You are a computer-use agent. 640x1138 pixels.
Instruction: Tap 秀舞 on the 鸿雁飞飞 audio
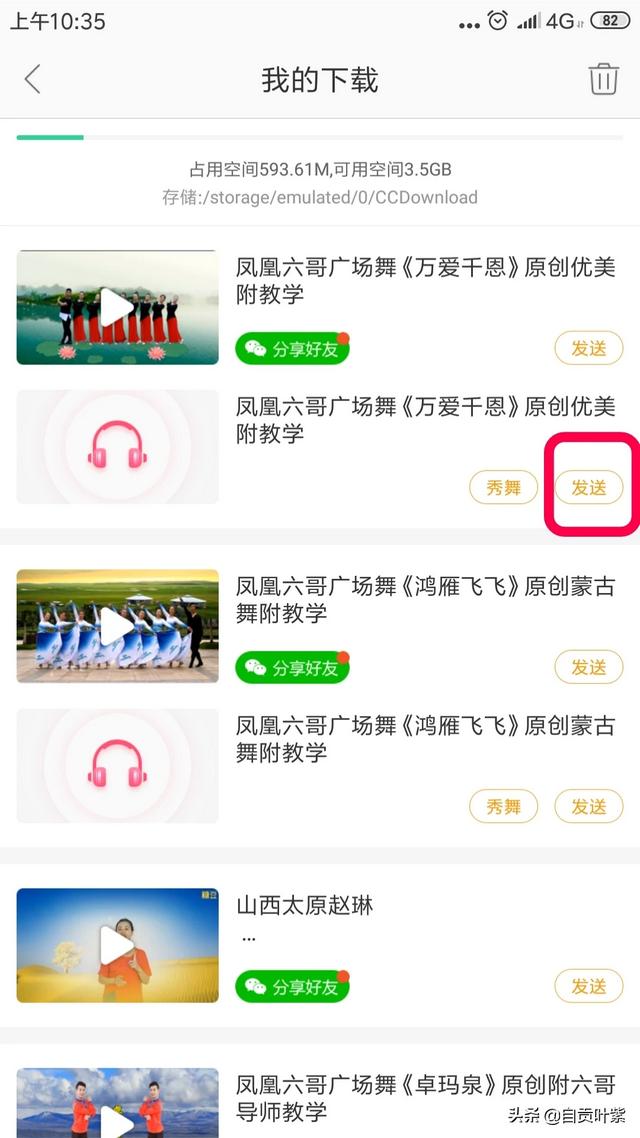click(503, 806)
